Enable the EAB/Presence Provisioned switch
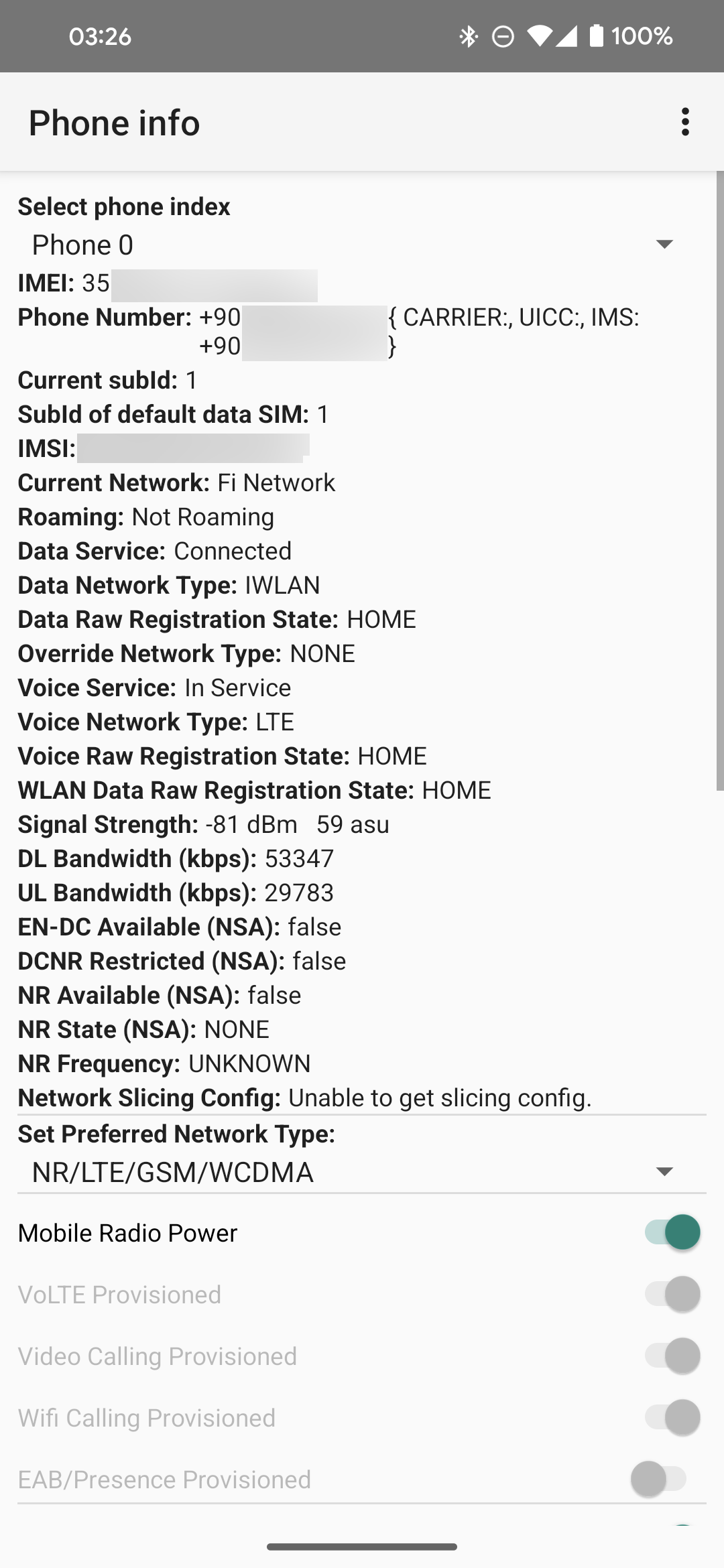 (x=659, y=1479)
